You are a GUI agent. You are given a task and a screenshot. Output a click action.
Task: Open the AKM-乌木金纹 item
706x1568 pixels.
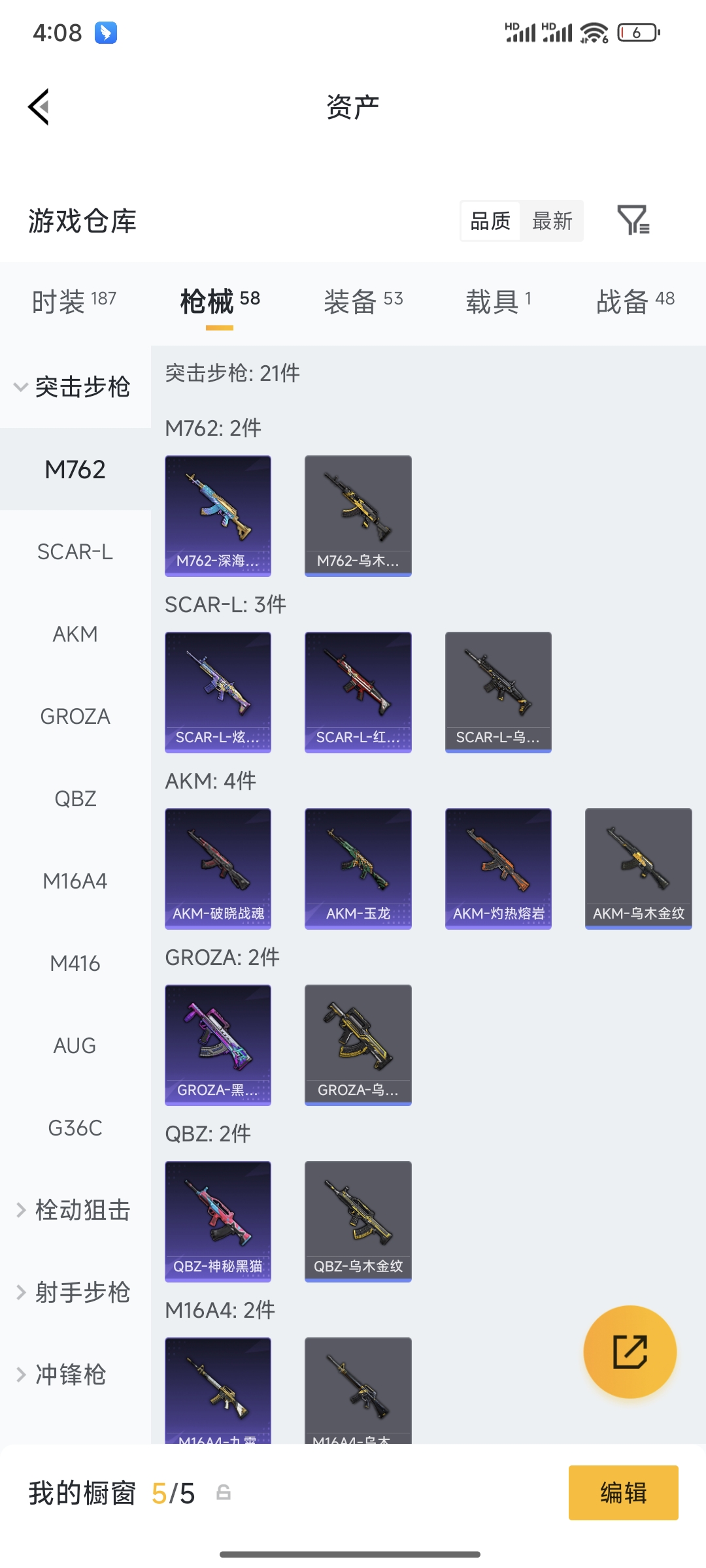638,868
